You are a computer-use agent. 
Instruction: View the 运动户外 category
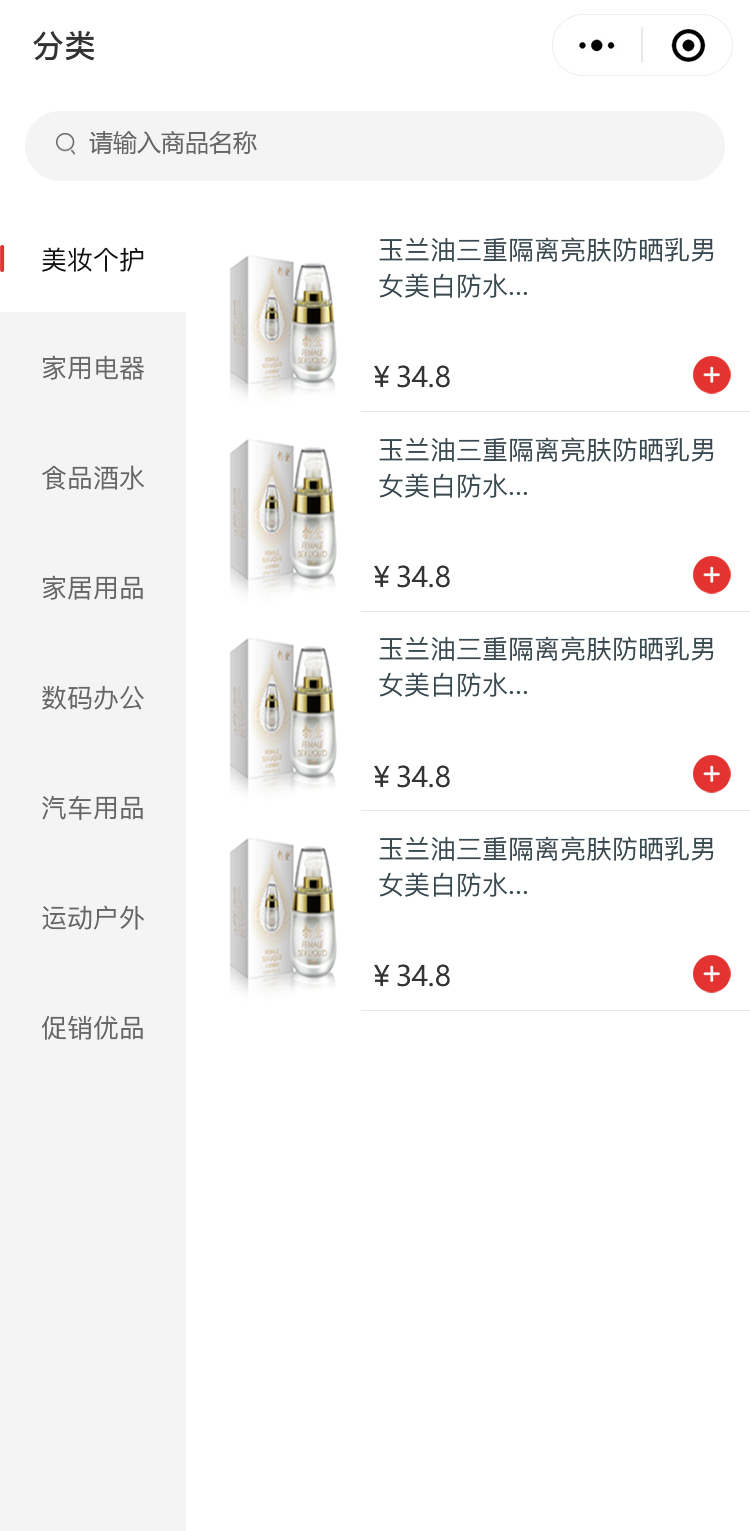[93, 918]
